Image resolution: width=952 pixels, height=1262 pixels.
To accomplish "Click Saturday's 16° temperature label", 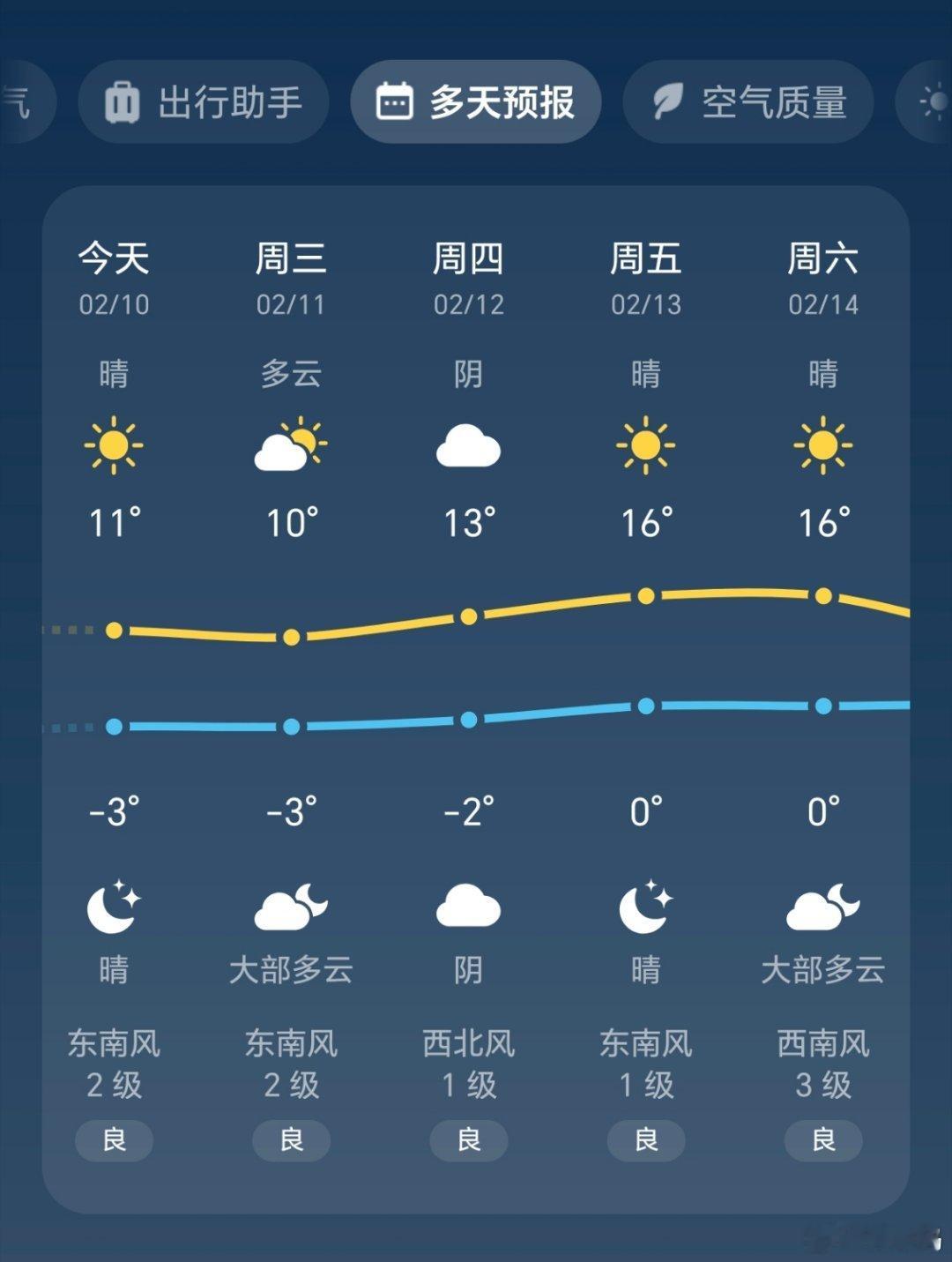I will coord(822,521).
